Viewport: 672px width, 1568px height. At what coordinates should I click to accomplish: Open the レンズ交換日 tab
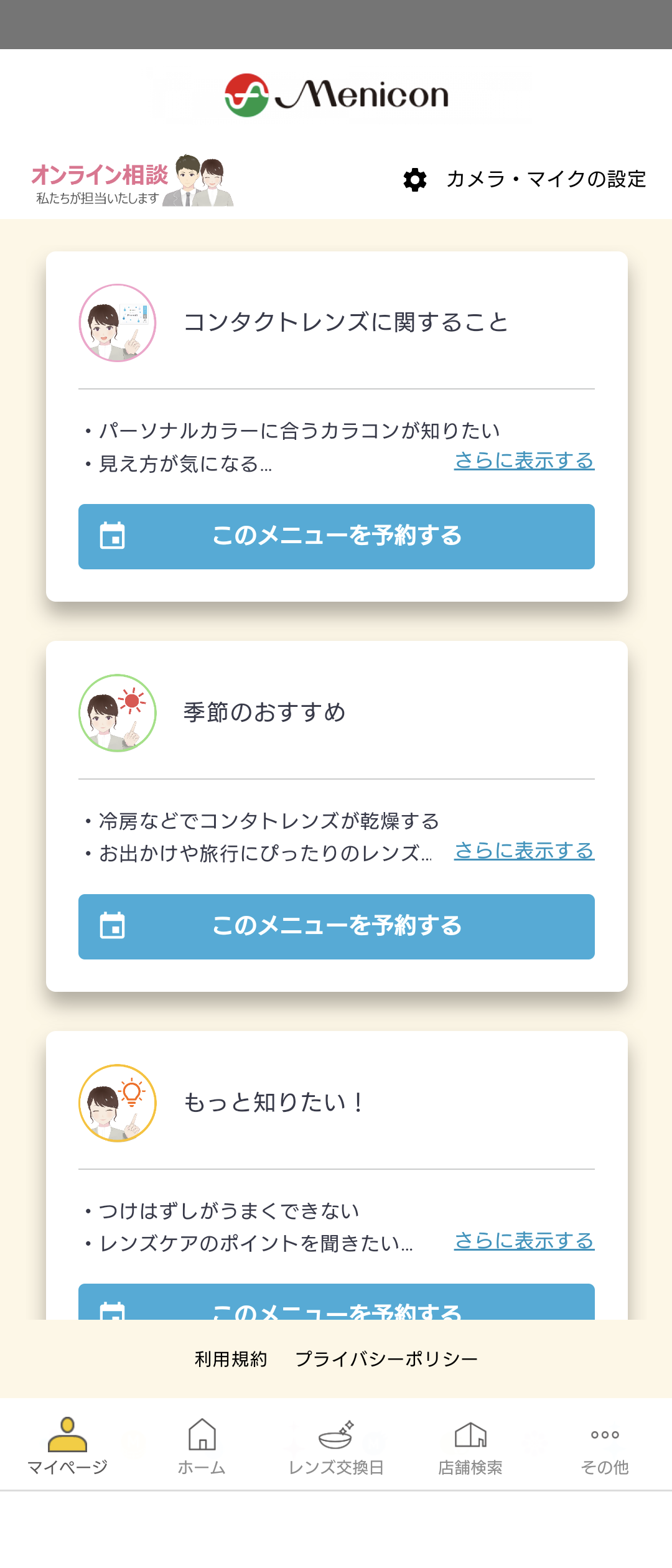click(x=336, y=1446)
